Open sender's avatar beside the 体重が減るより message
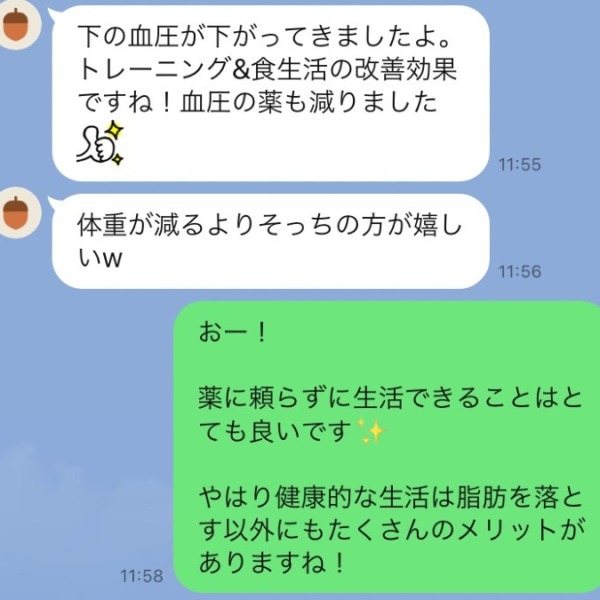600x600 pixels. tap(16, 212)
